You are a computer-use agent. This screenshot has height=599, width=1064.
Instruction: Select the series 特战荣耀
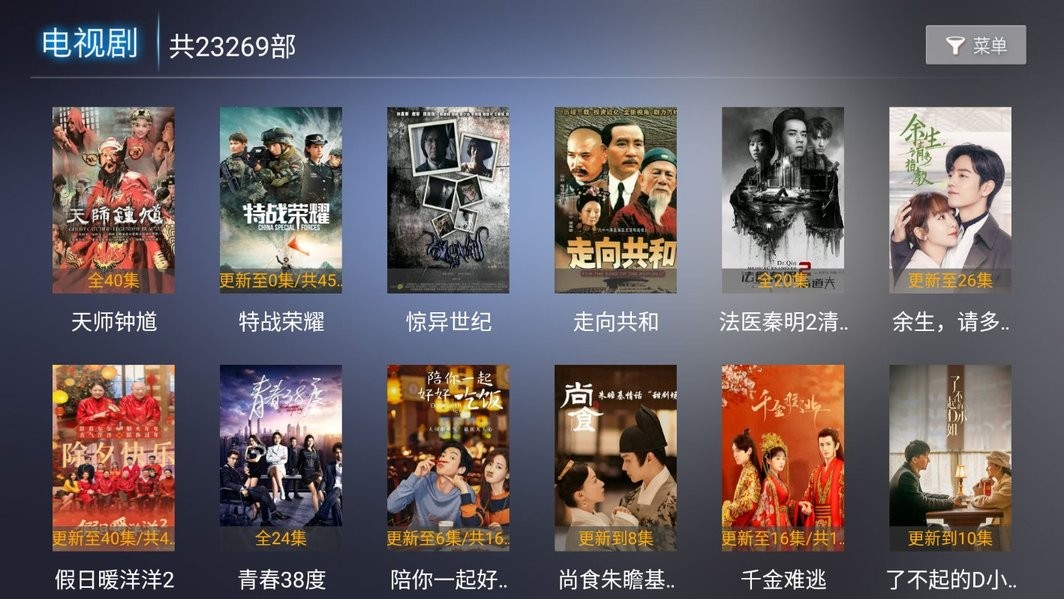280,200
